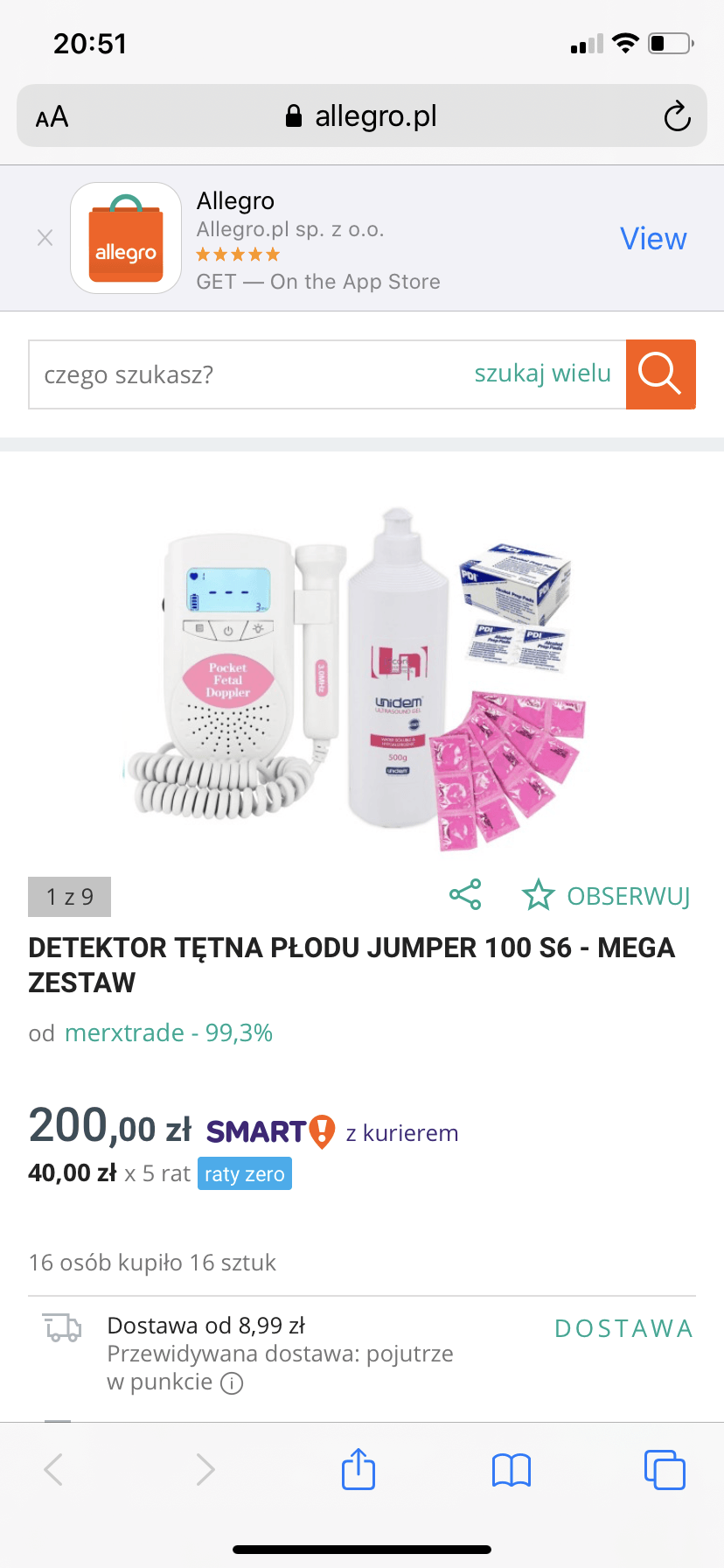Screen dimensions: 724x1568
Task: View Allegro in the App Store
Action: click(x=653, y=238)
